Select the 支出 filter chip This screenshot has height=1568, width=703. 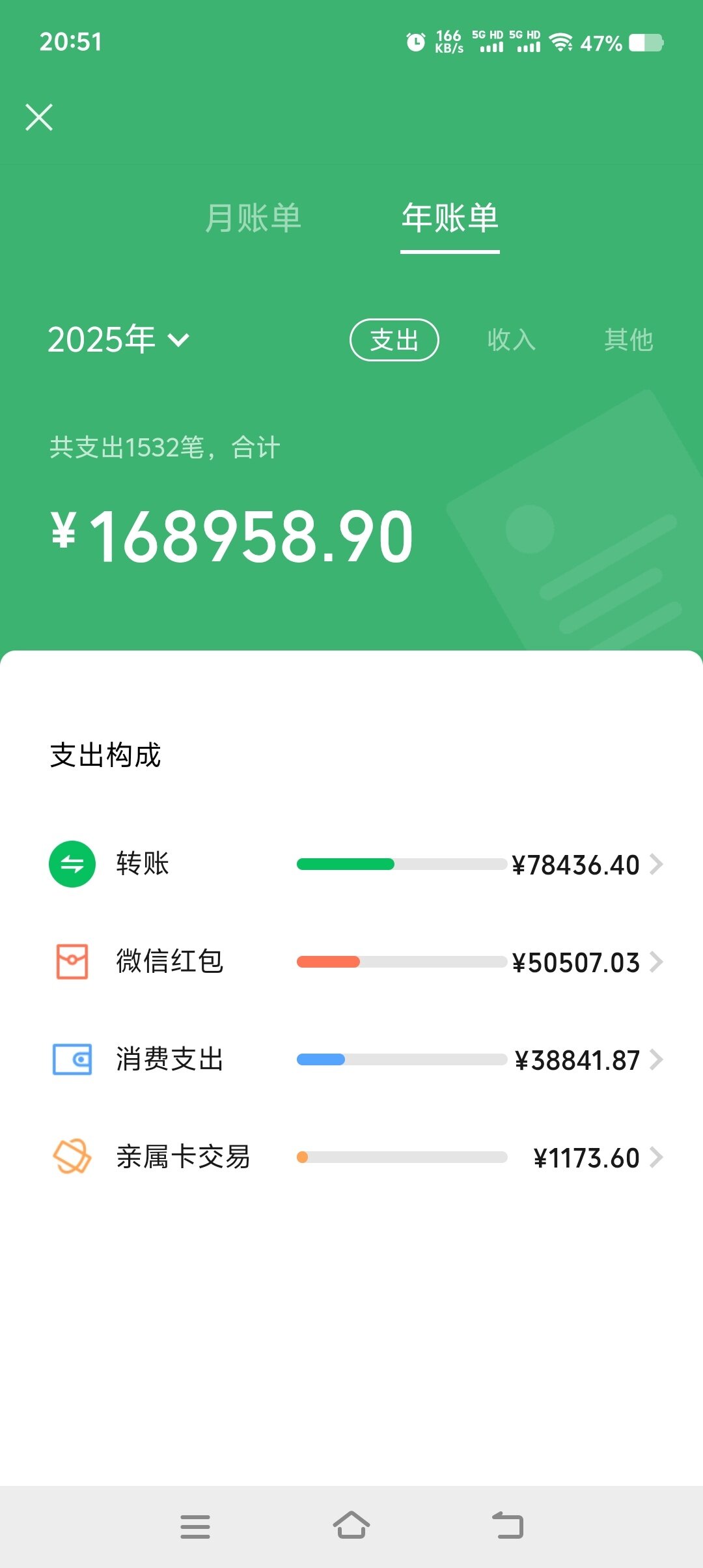(x=394, y=339)
